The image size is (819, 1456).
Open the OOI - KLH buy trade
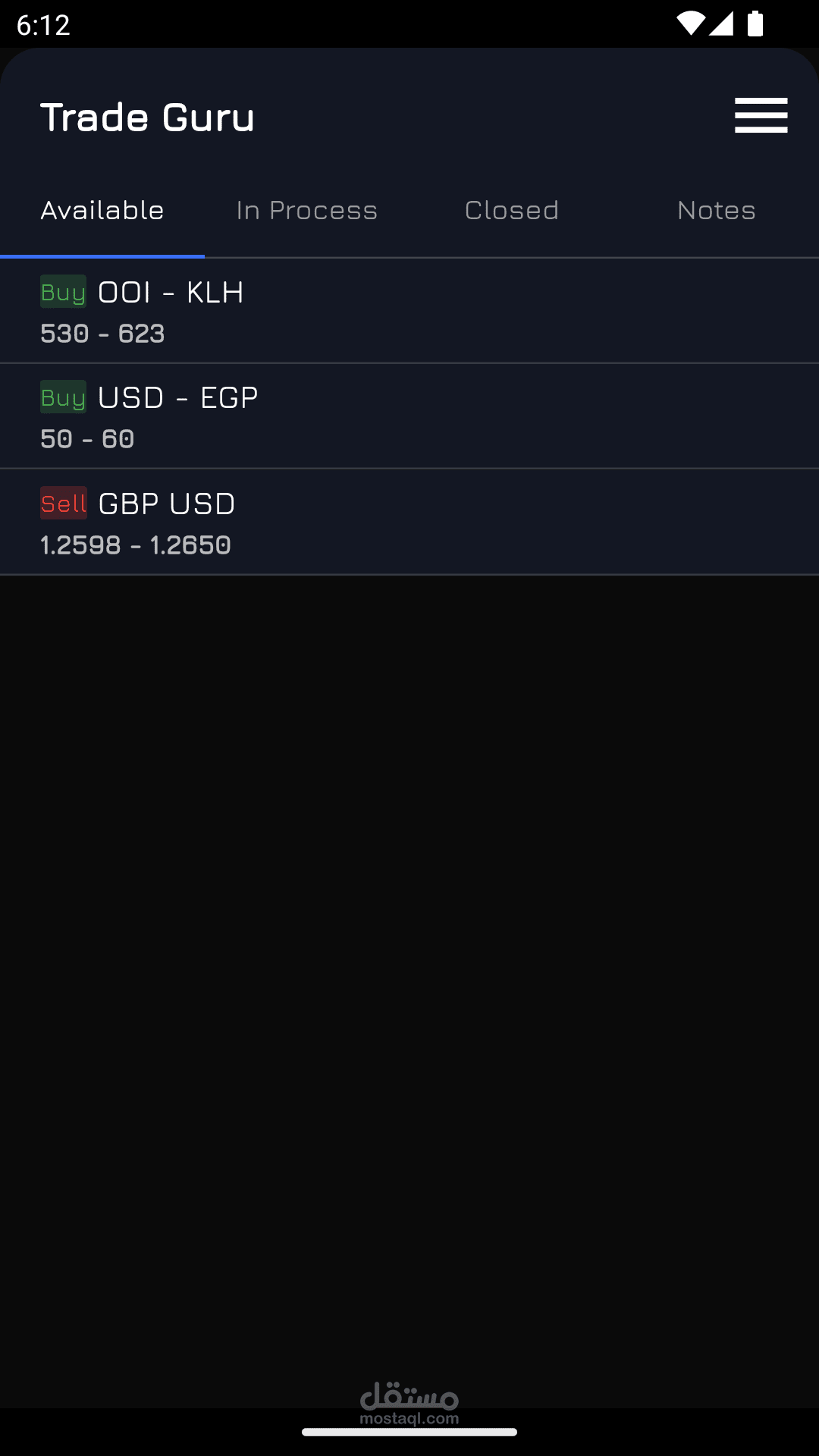pos(409,311)
